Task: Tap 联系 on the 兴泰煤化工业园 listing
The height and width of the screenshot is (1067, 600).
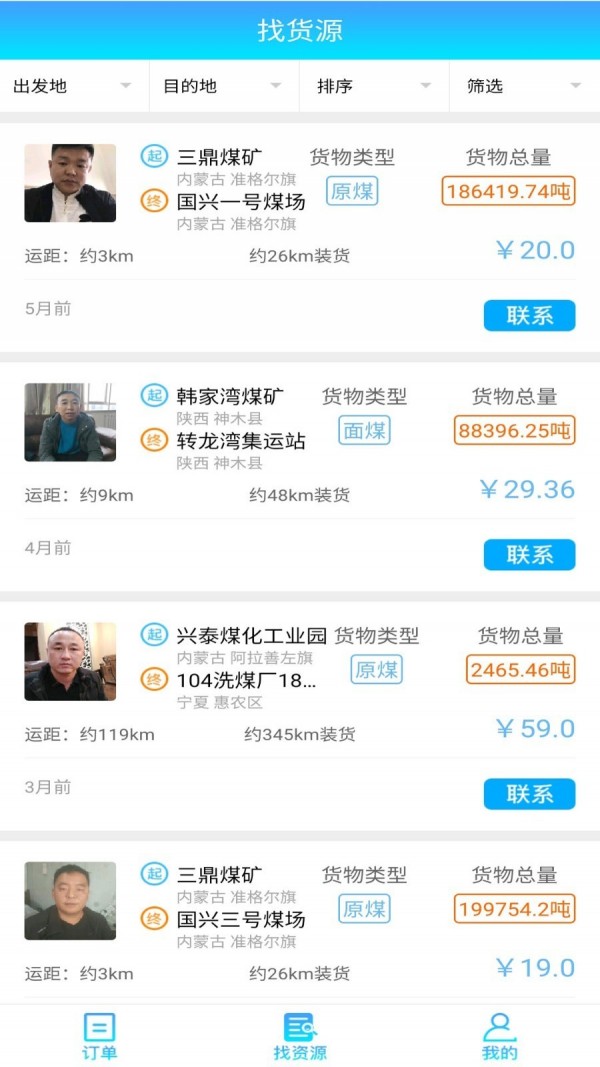Action: point(529,794)
